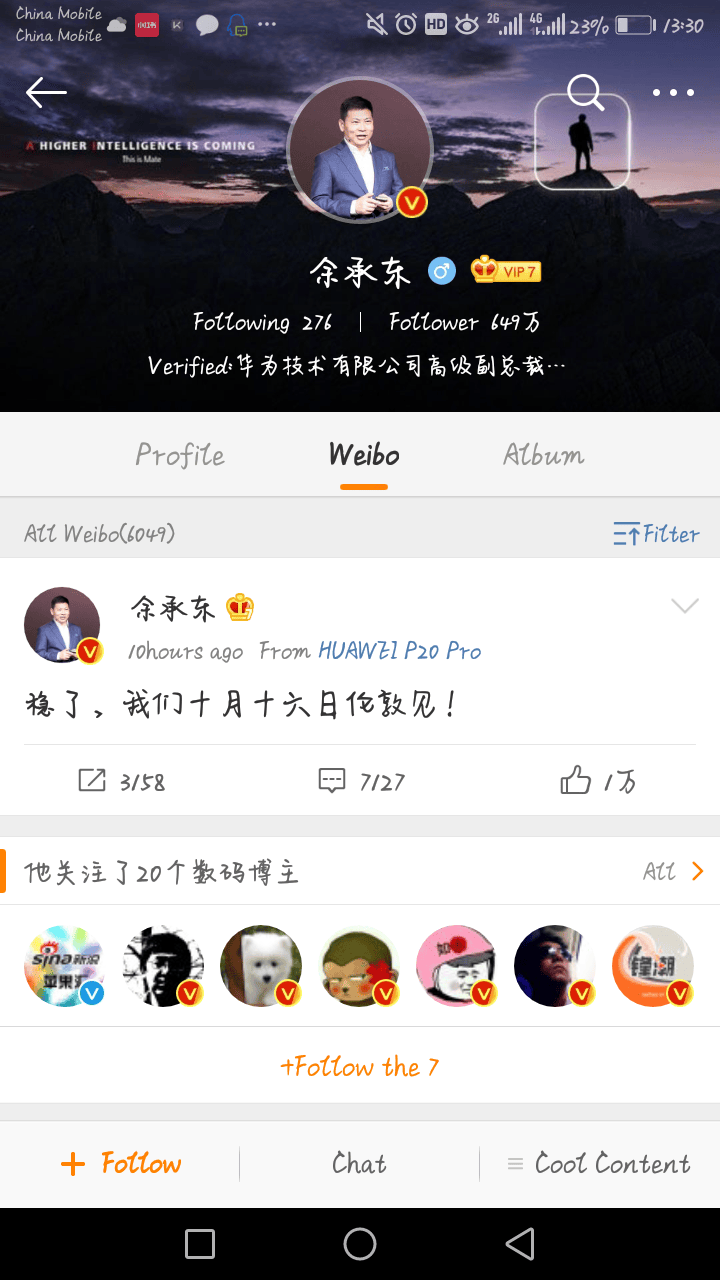The height and width of the screenshot is (1280, 720).
Task: Open the Cool Content menu
Action: (599, 1164)
